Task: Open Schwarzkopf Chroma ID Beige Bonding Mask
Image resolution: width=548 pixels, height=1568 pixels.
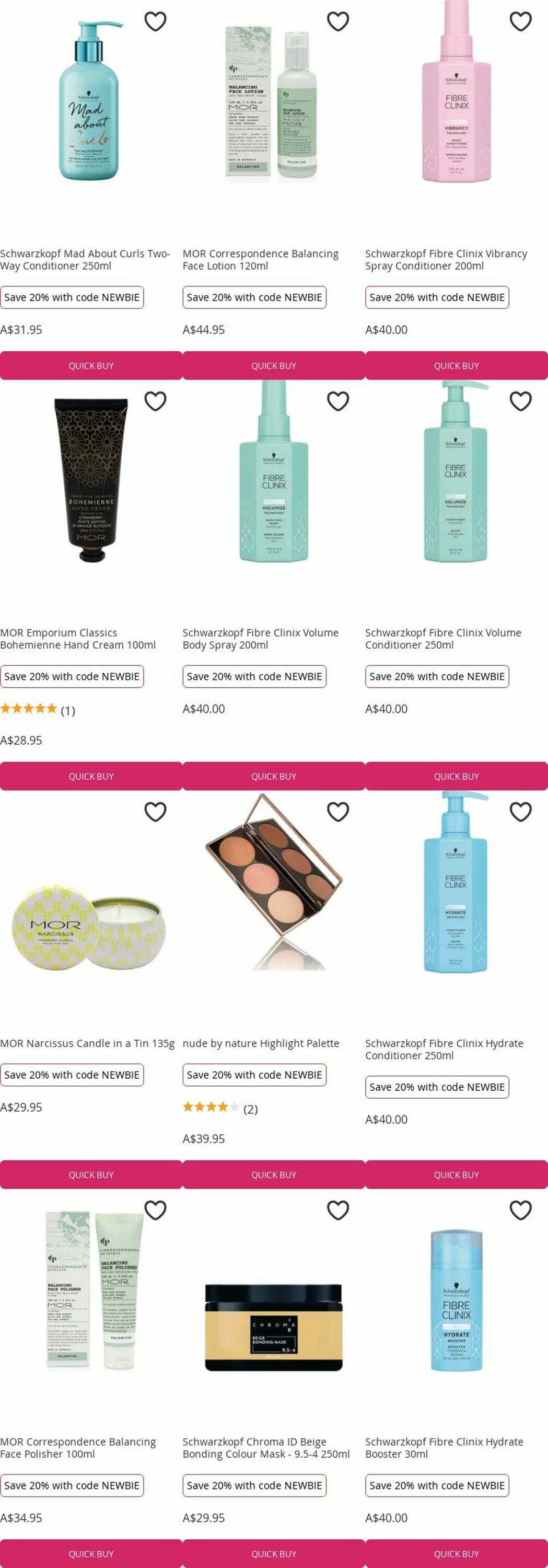Action: coord(266,1447)
